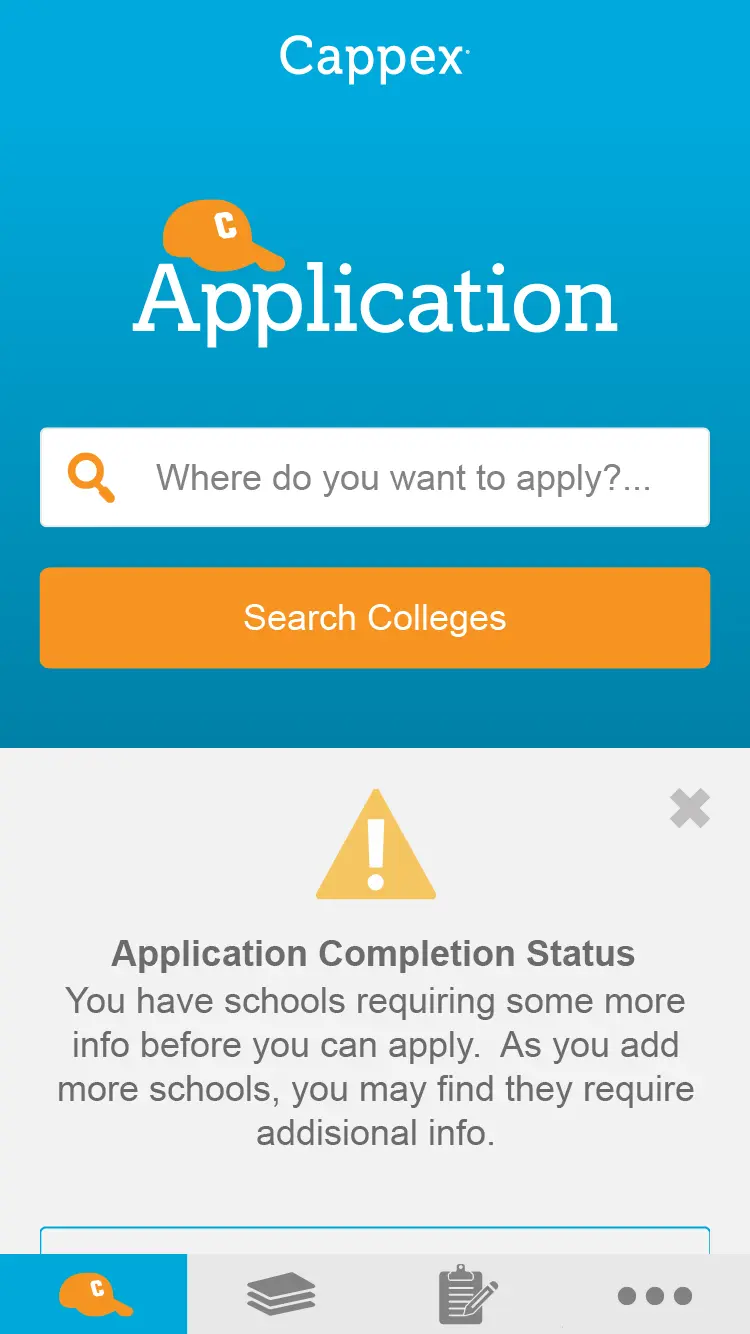Tap the outlined box below the warning message
The image size is (750, 1334).
tap(374, 1240)
